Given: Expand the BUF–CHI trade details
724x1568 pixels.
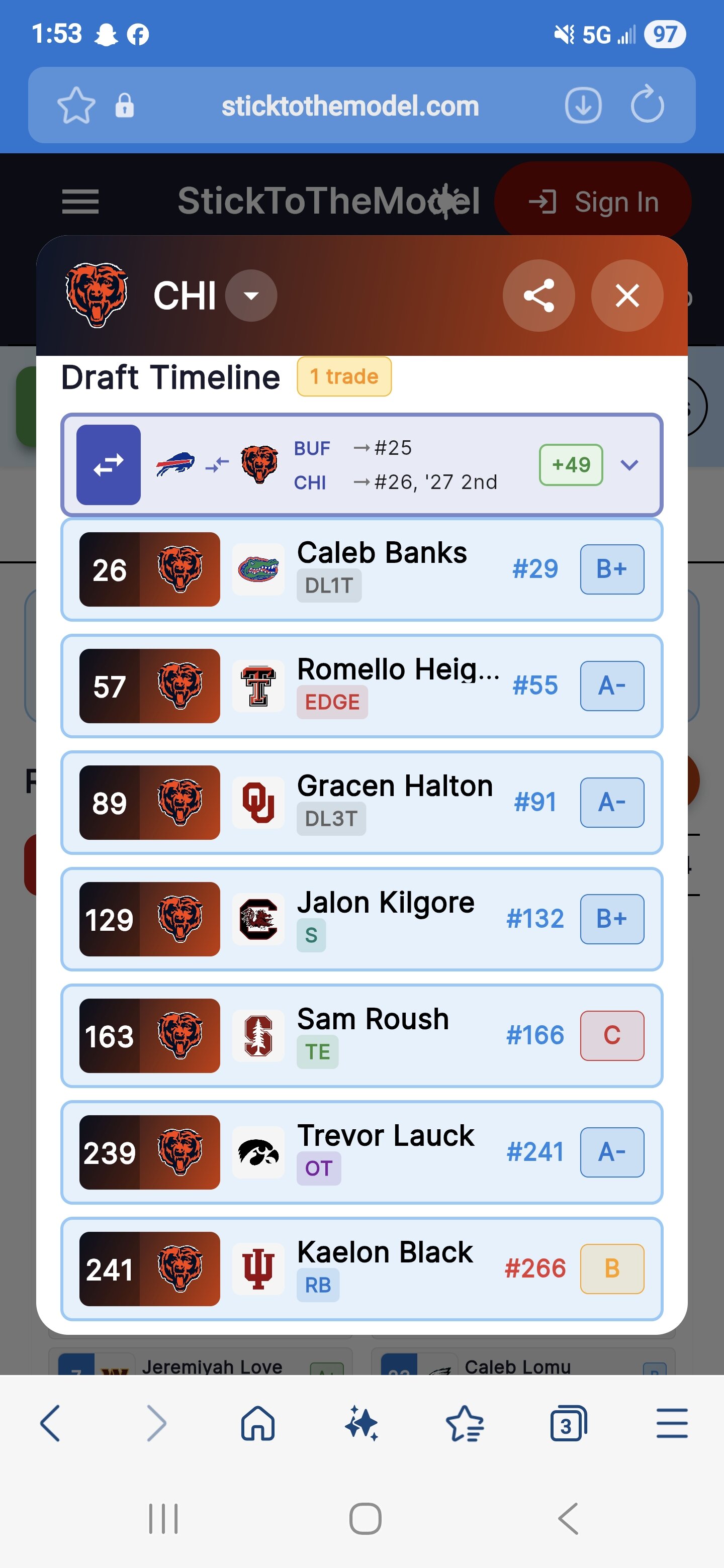Looking at the screenshot, I should 629,465.
